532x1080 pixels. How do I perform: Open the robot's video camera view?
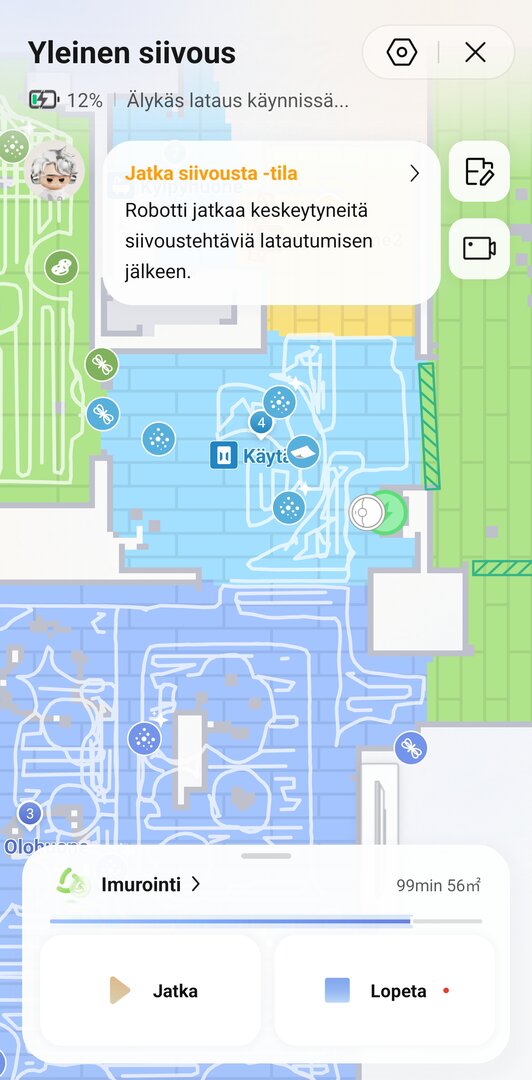[x=480, y=249]
